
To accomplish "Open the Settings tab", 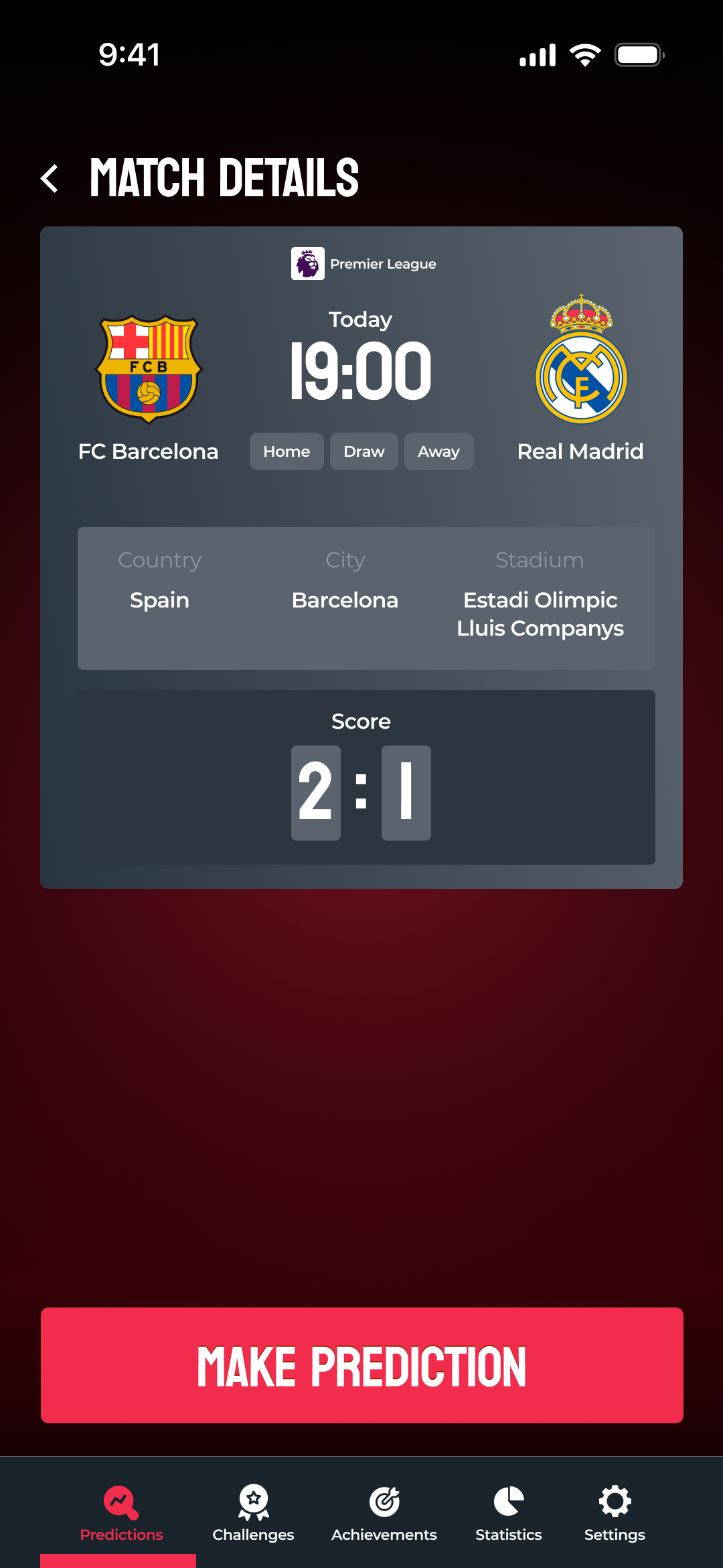I will point(615,1514).
